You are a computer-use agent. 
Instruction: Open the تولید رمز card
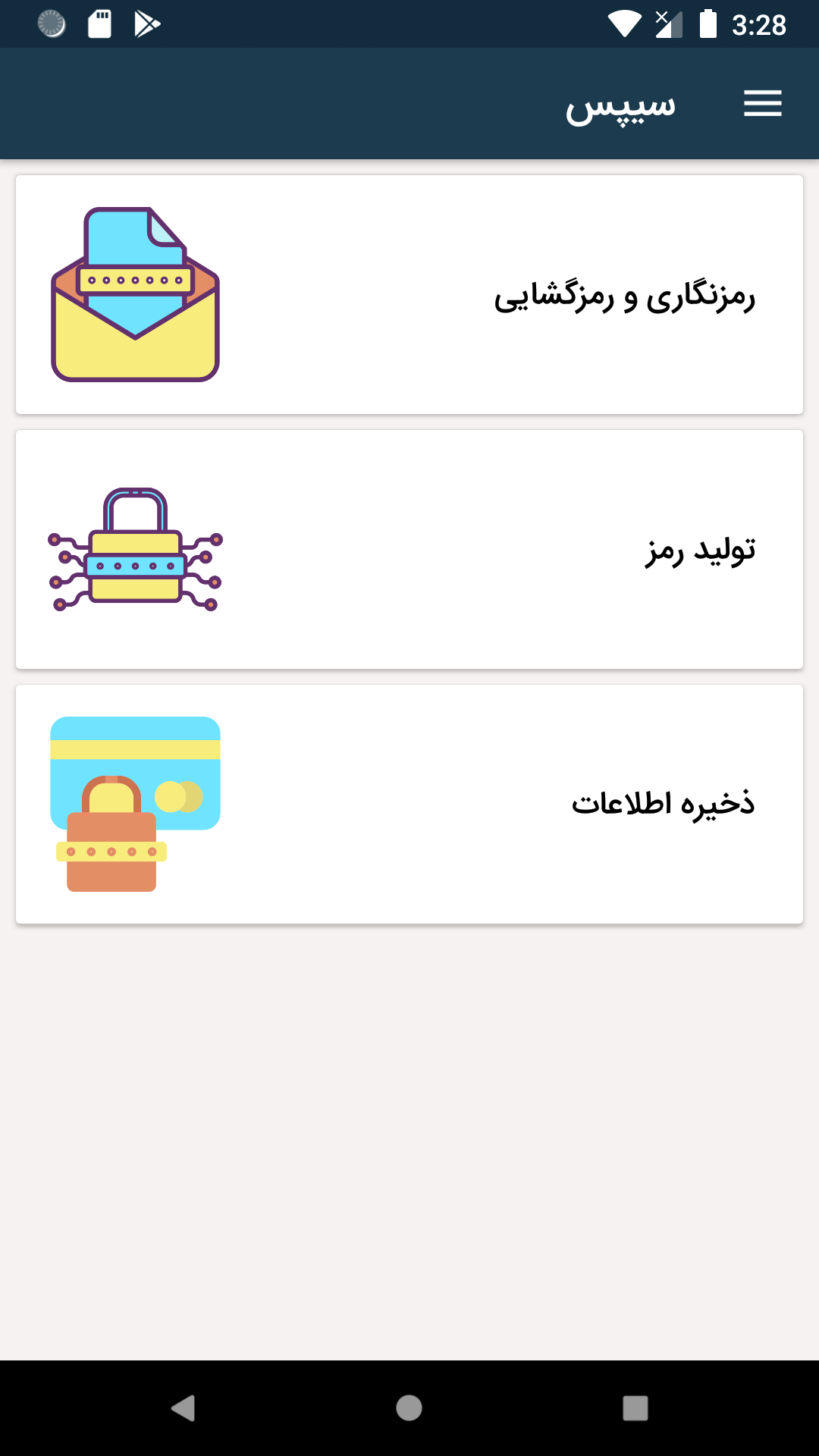click(x=409, y=550)
